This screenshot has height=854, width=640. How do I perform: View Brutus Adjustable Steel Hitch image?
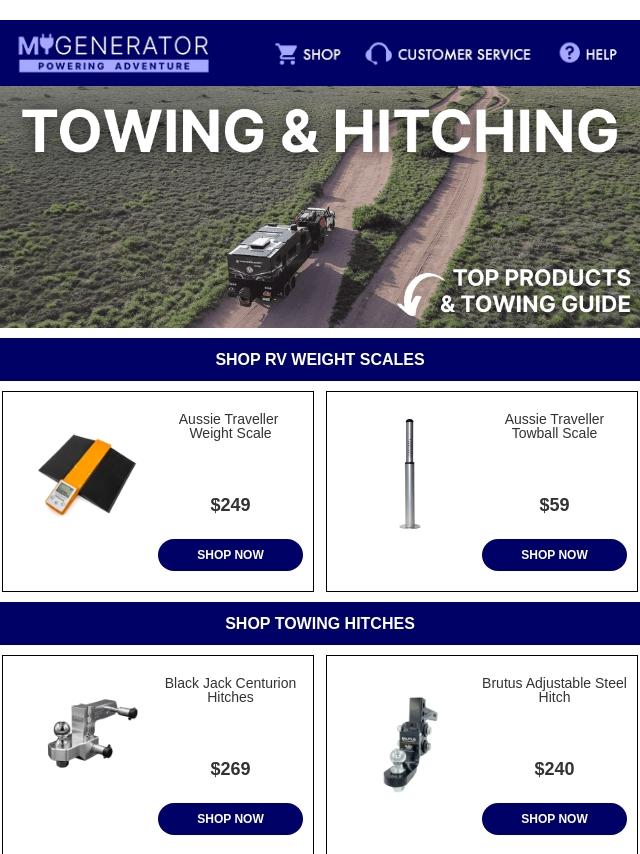coord(411,744)
